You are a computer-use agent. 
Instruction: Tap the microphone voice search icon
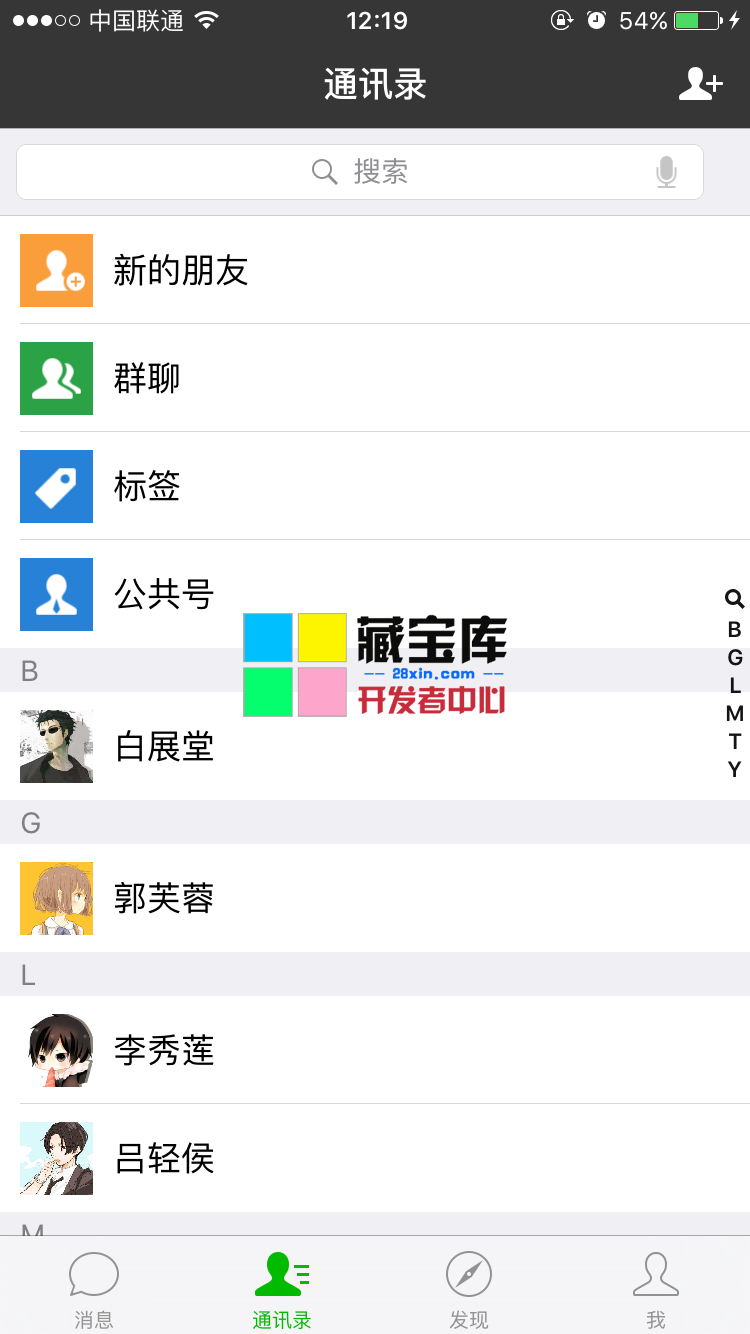[666, 172]
